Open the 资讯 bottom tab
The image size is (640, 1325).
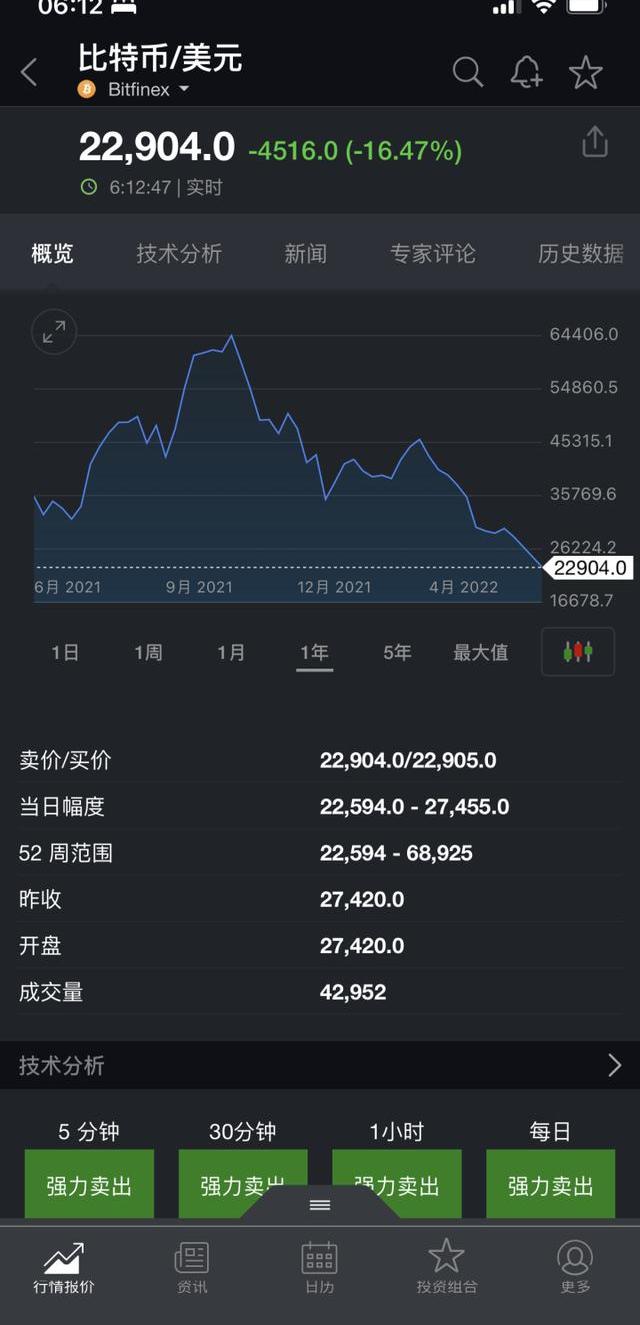click(192, 1268)
